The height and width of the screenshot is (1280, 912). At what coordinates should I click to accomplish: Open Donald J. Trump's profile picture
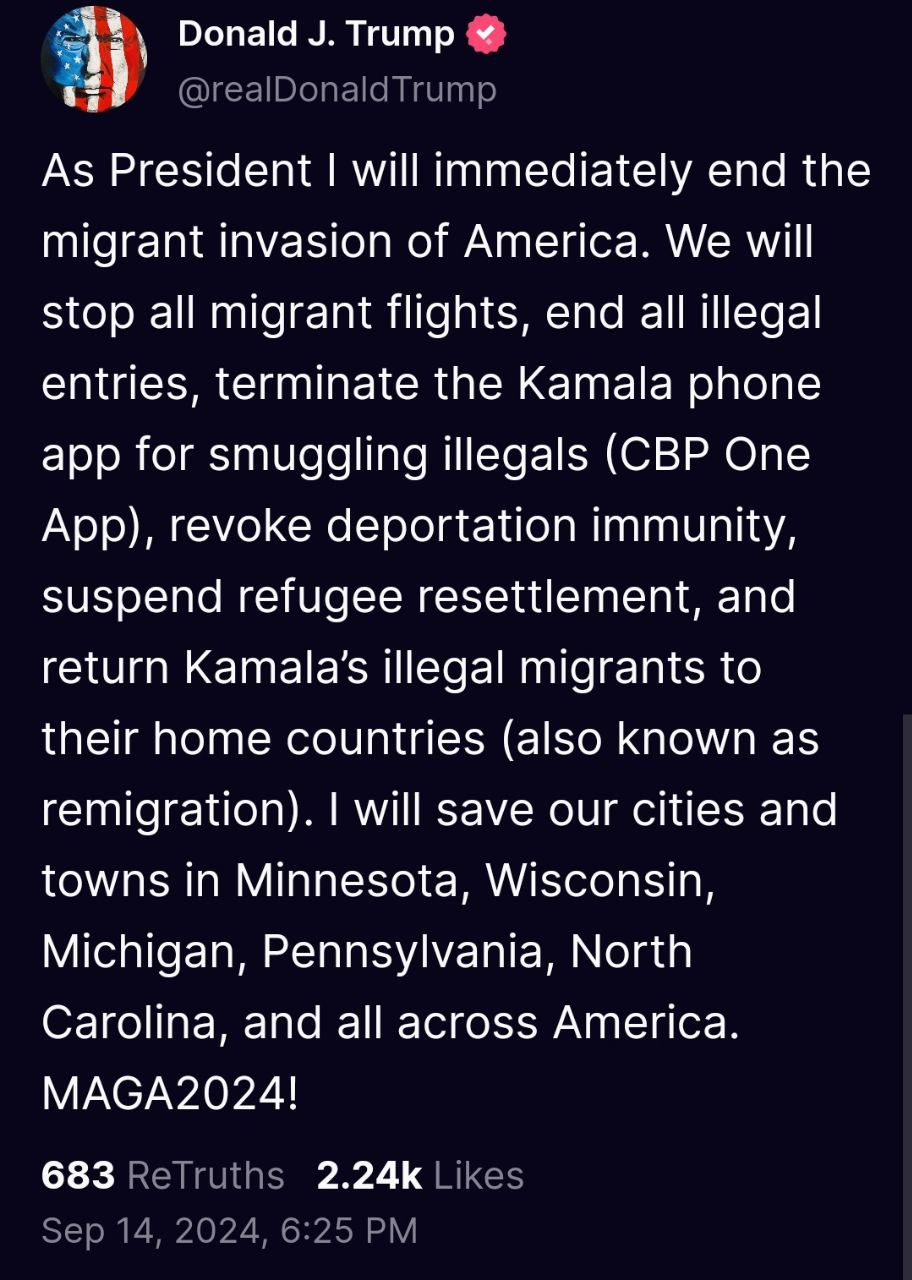(94, 60)
